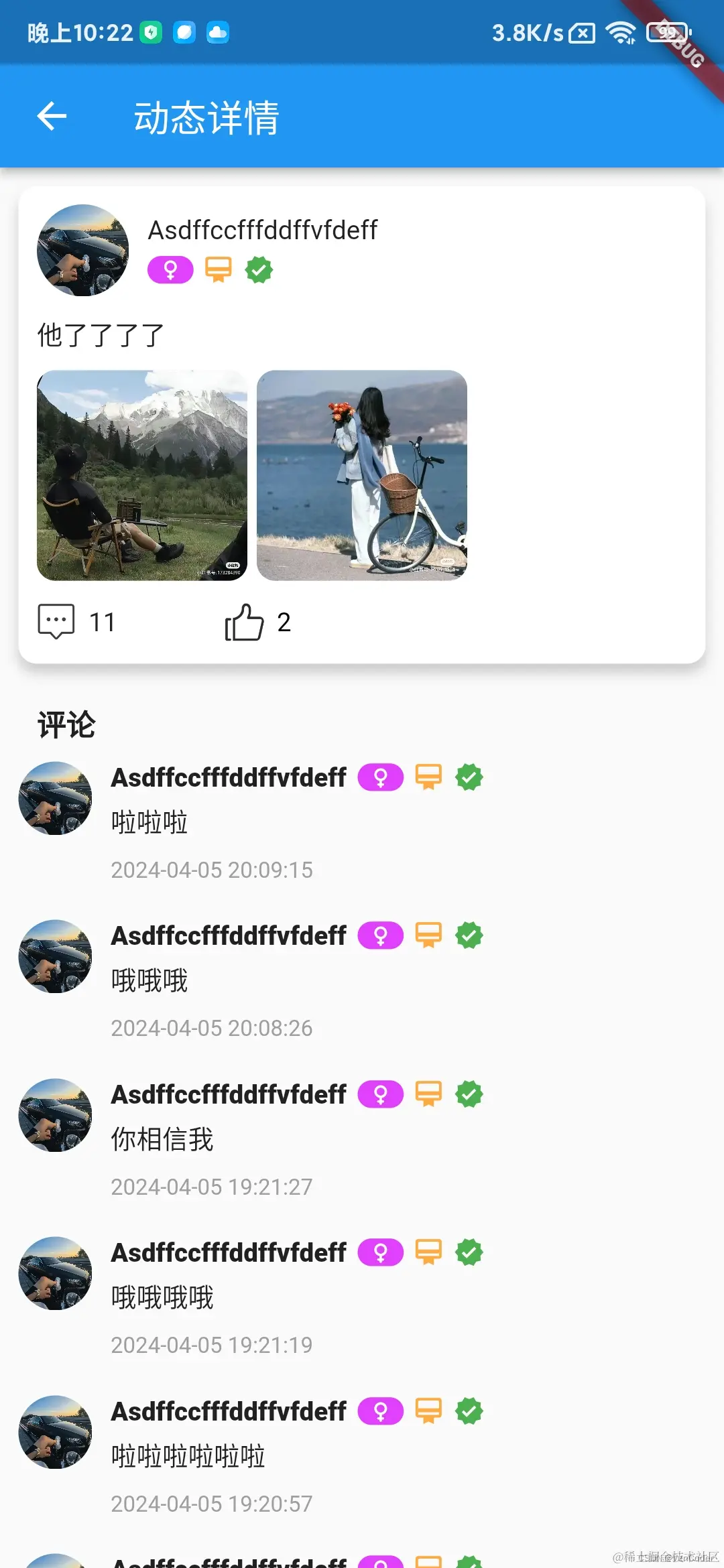Open the mountain camping photo

point(142,475)
